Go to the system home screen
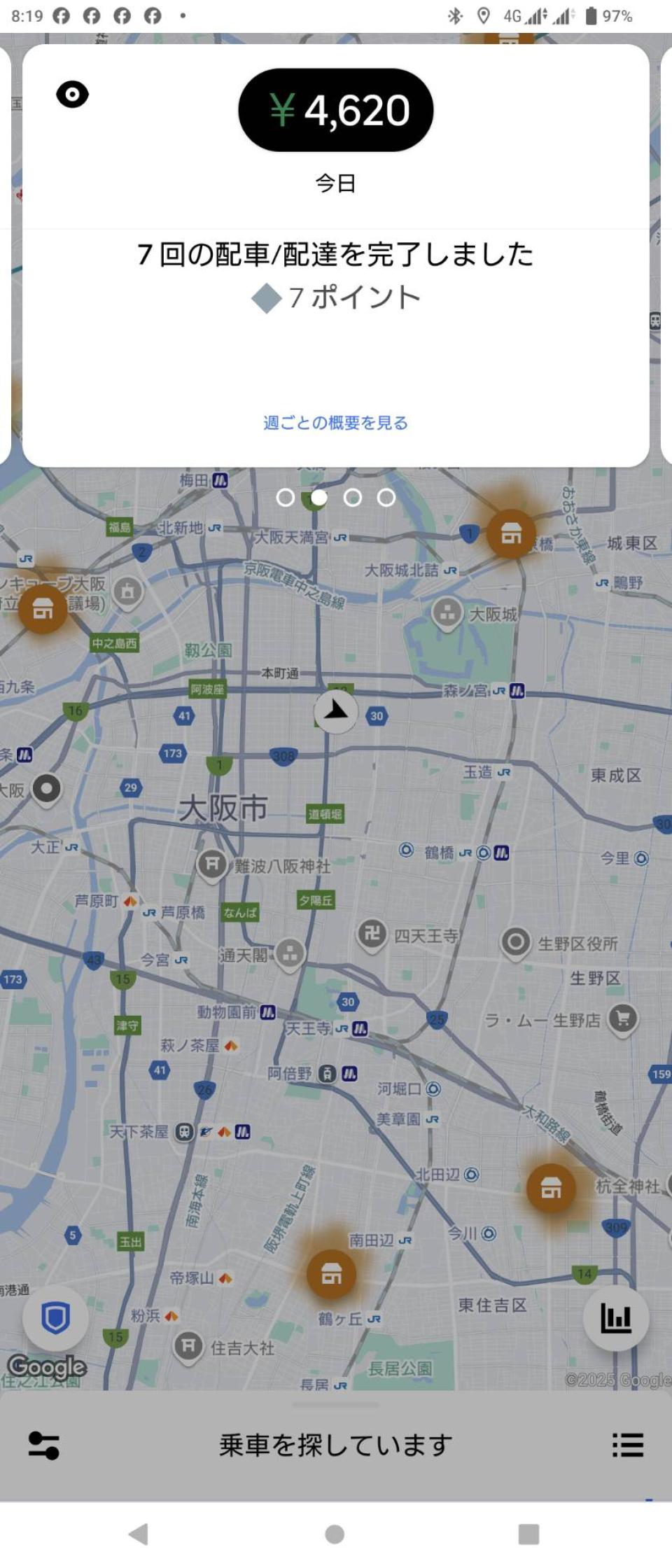This screenshot has width=672, height=1568. 335,1534
